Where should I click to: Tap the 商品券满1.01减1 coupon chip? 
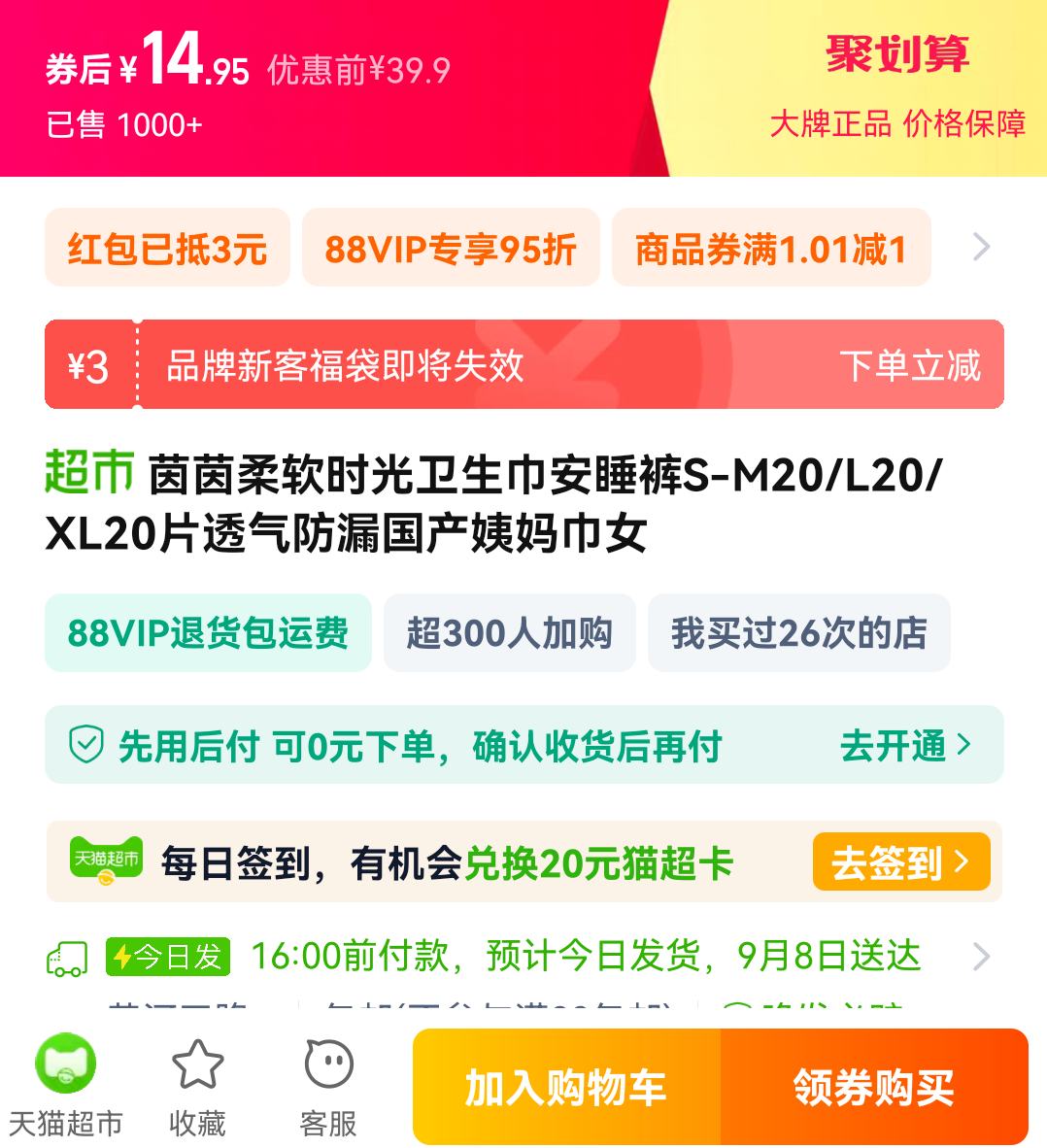[770, 249]
